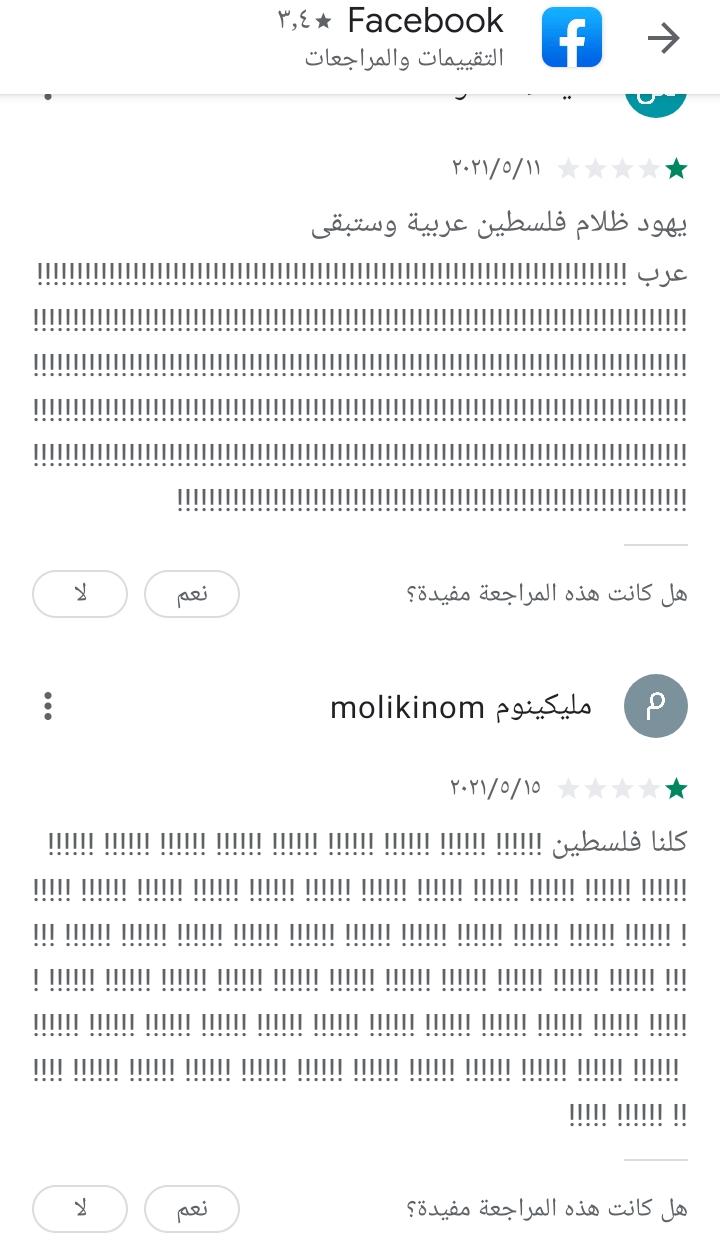Tap the back arrow in the header
Screen dimensions: 720x1255
(663, 39)
